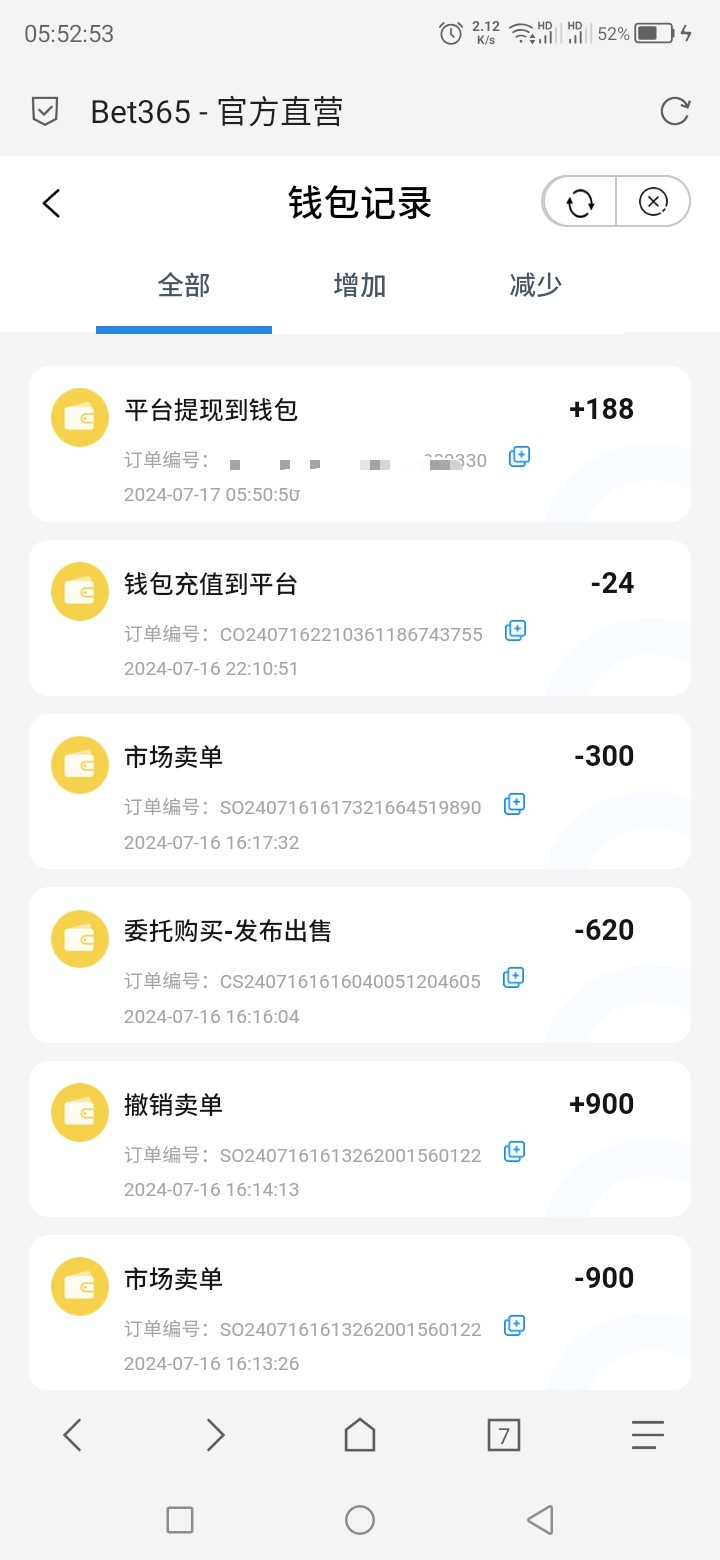Switch to the 减少 tab
Viewport: 720px width, 1560px height.
[x=536, y=286]
